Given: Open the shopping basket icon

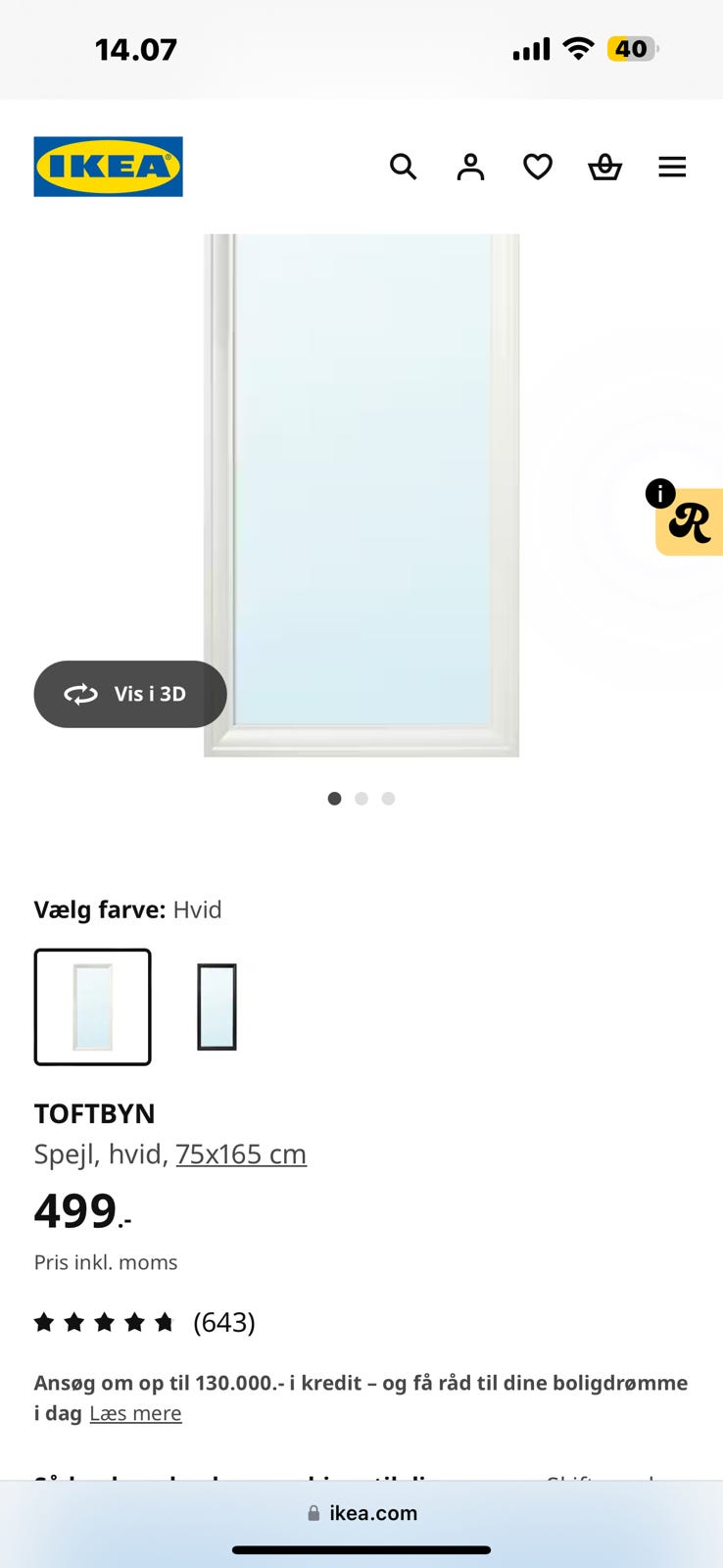Looking at the screenshot, I should [x=604, y=167].
